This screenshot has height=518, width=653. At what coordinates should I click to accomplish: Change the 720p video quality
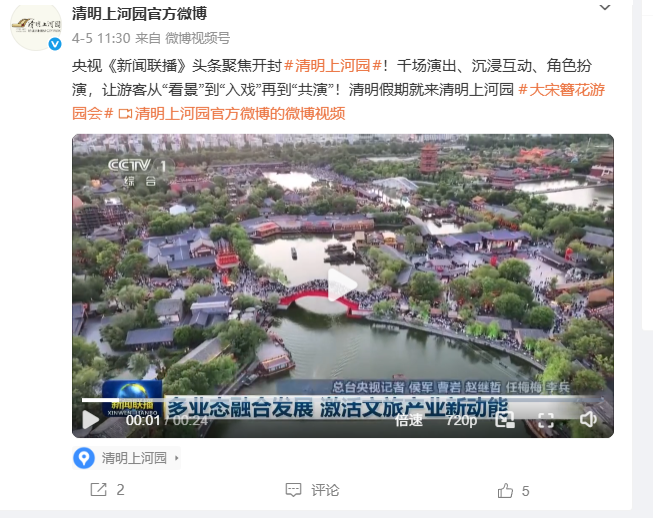(x=461, y=420)
